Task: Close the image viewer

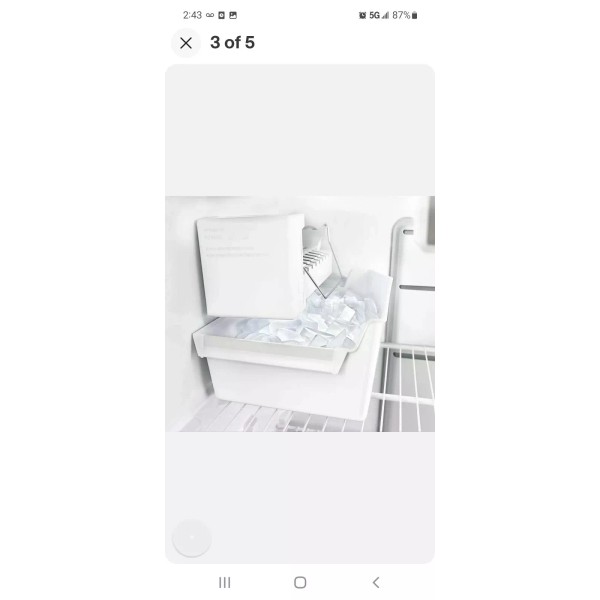Action: coord(186,43)
